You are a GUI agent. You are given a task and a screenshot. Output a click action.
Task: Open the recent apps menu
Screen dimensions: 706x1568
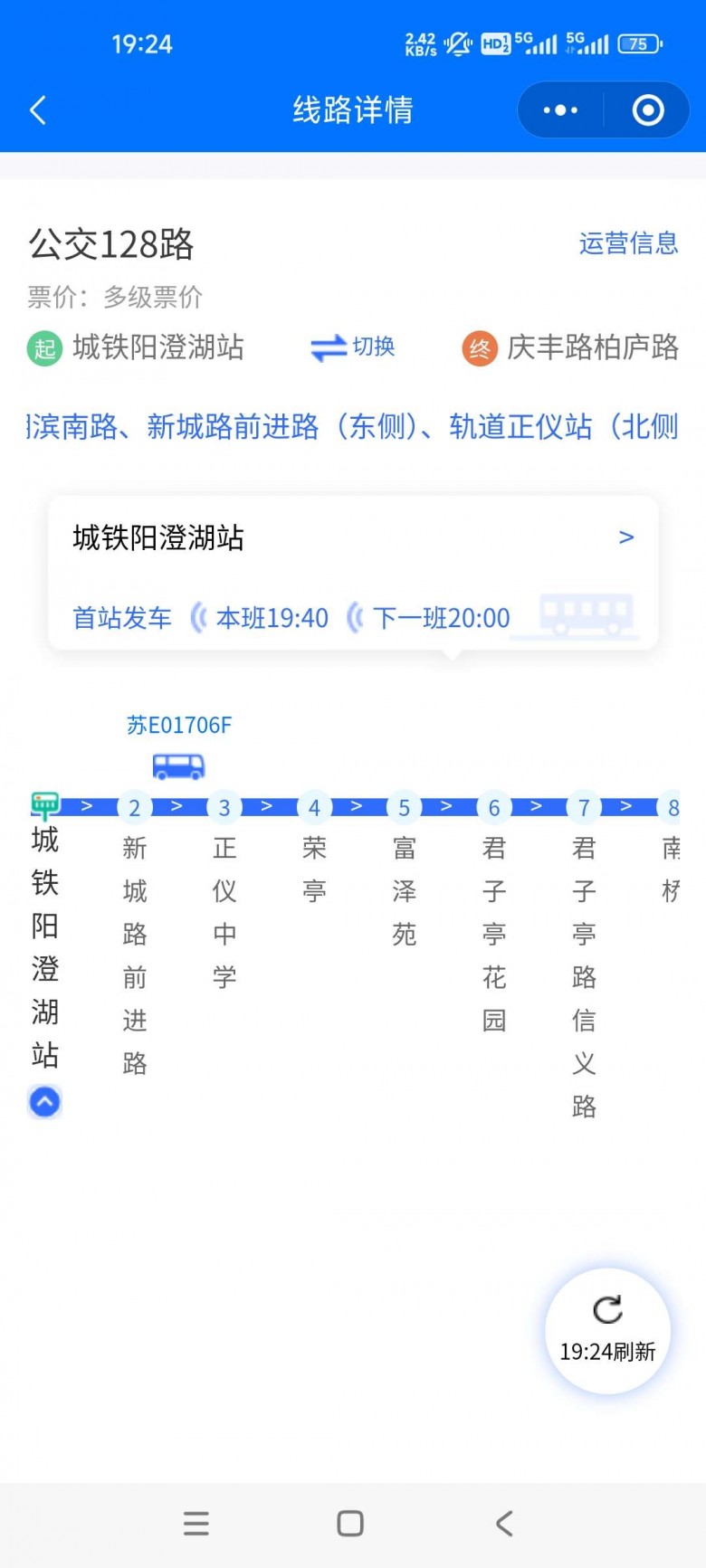(196, 1523)
